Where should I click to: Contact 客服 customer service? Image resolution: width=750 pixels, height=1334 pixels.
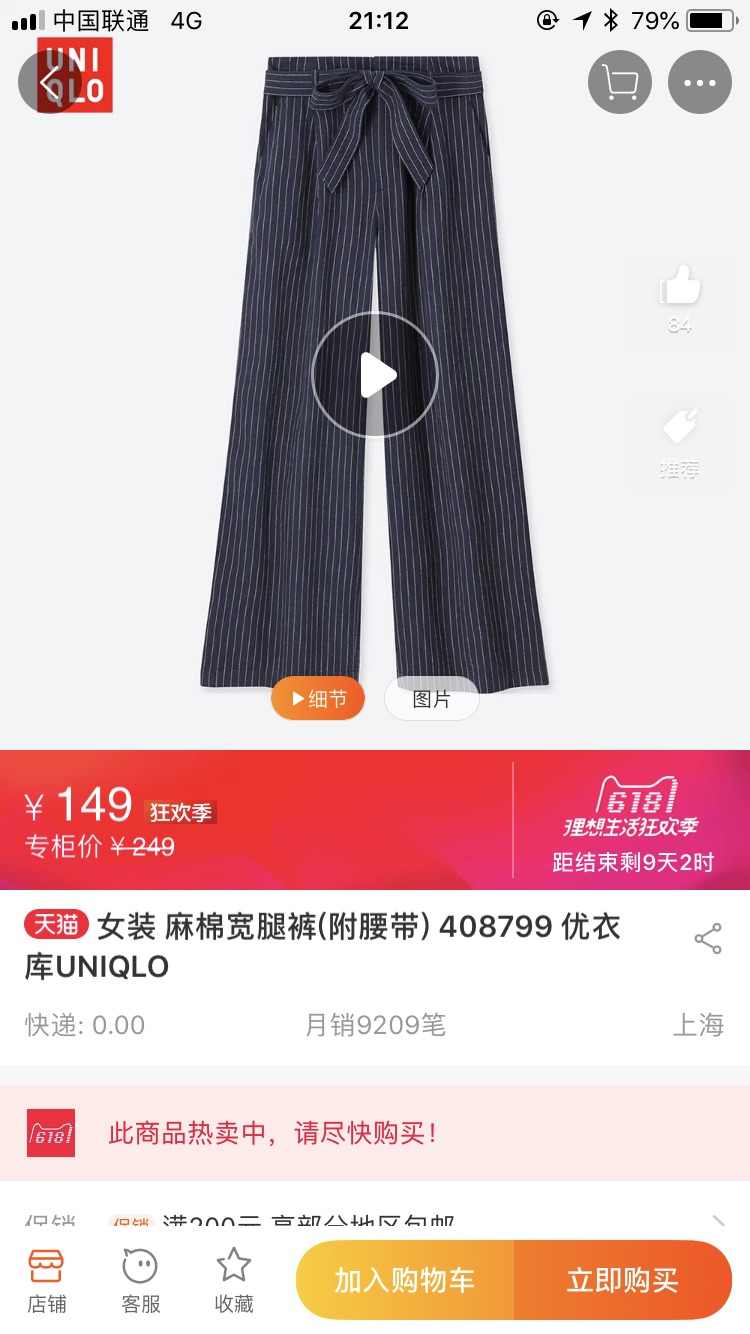[x=140, y=1281]
